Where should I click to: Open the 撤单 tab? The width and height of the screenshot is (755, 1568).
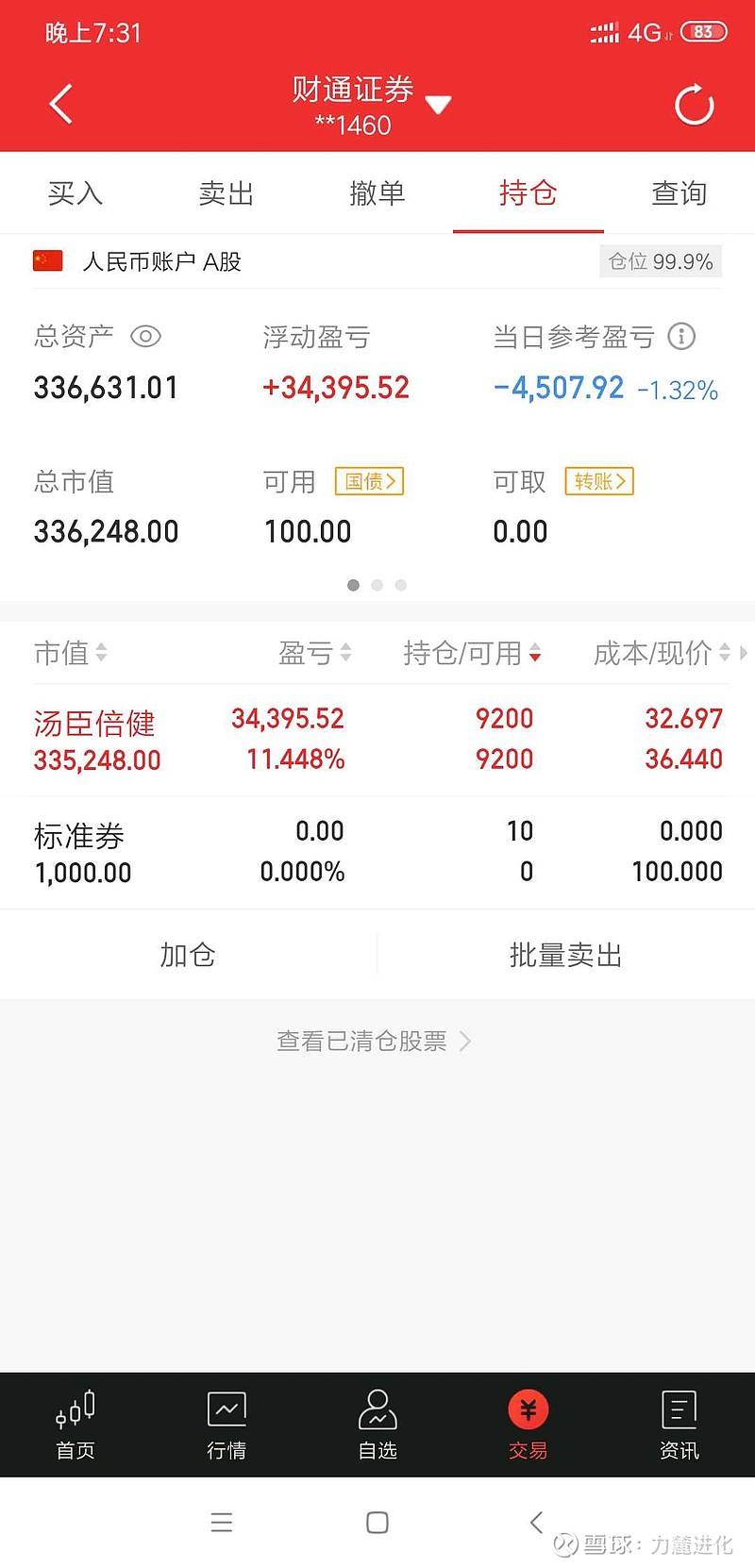[377, 193]
